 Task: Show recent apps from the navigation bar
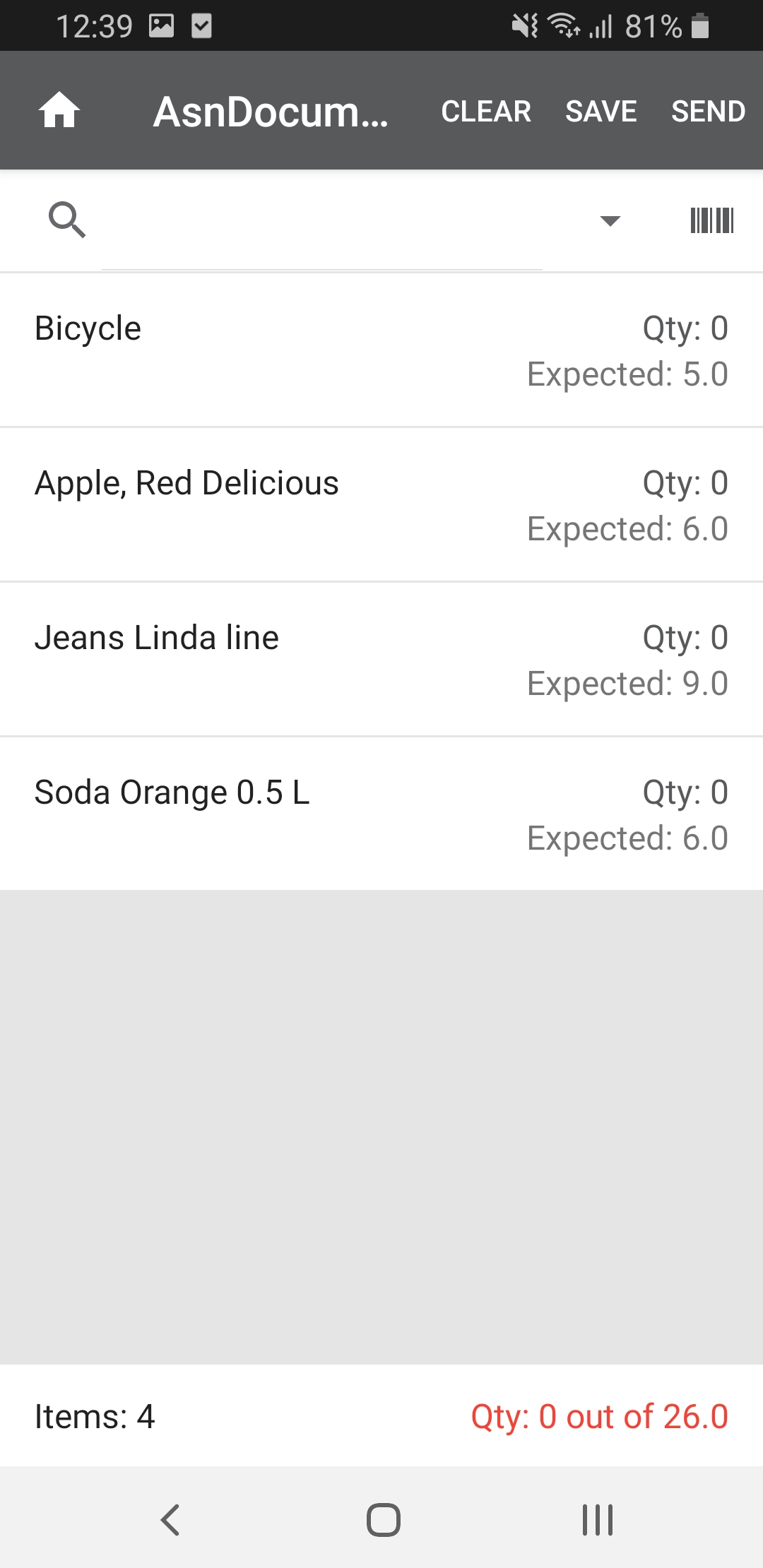[597, 1519]
